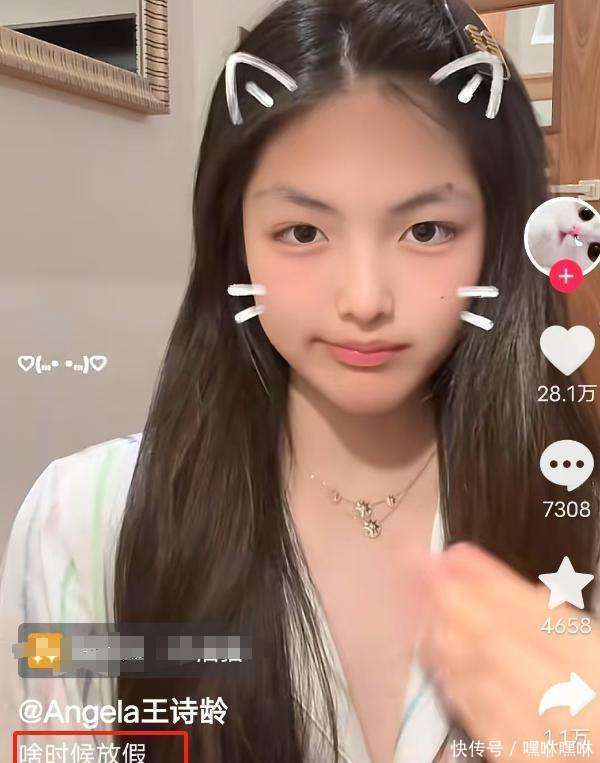The width and height of the screenshot is (600, 763).
Task: Add video to favorites with the star icon
Action: (x=566, y=585)
